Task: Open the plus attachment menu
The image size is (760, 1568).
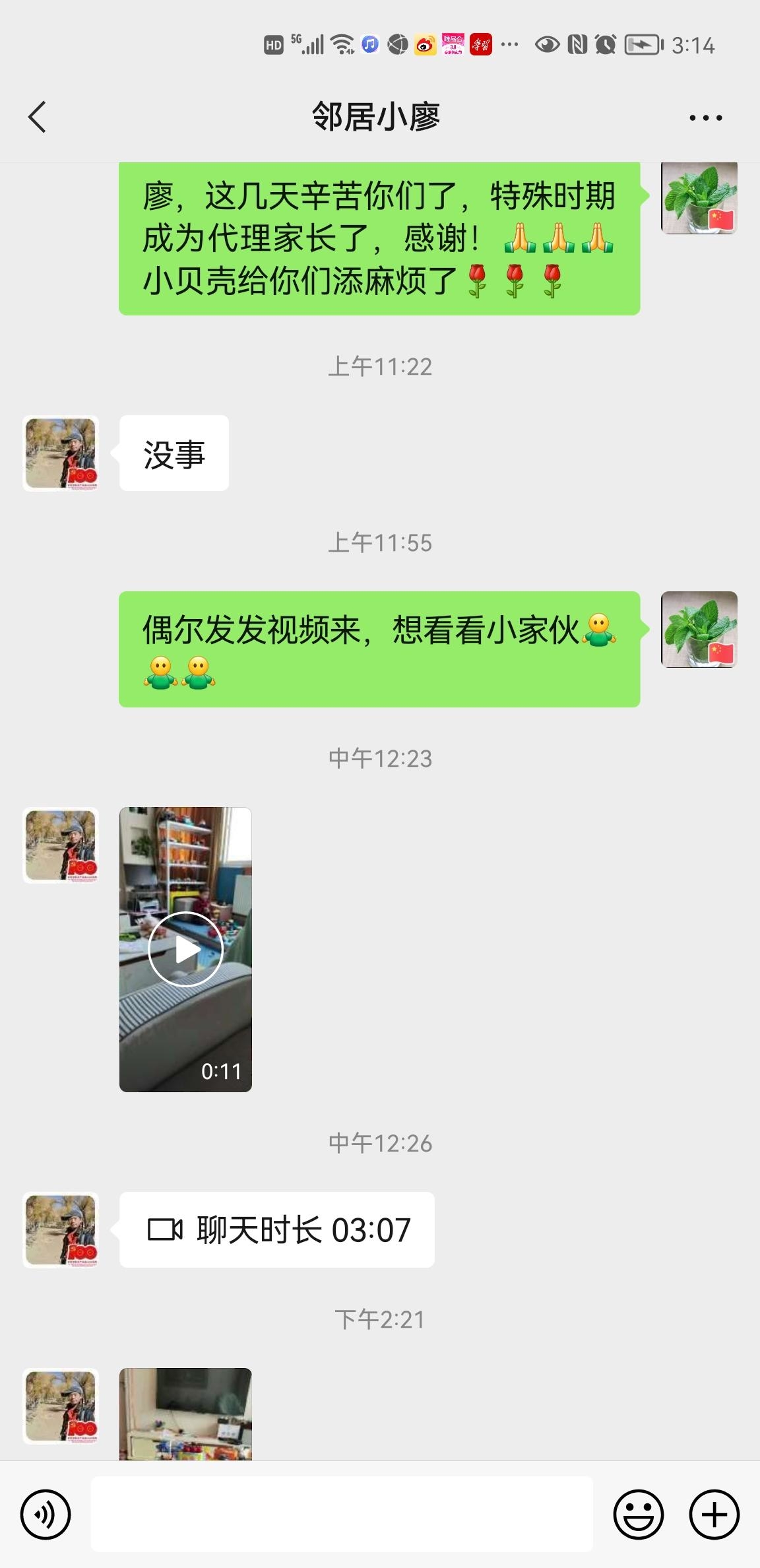Action: (x=714, y=1514)
